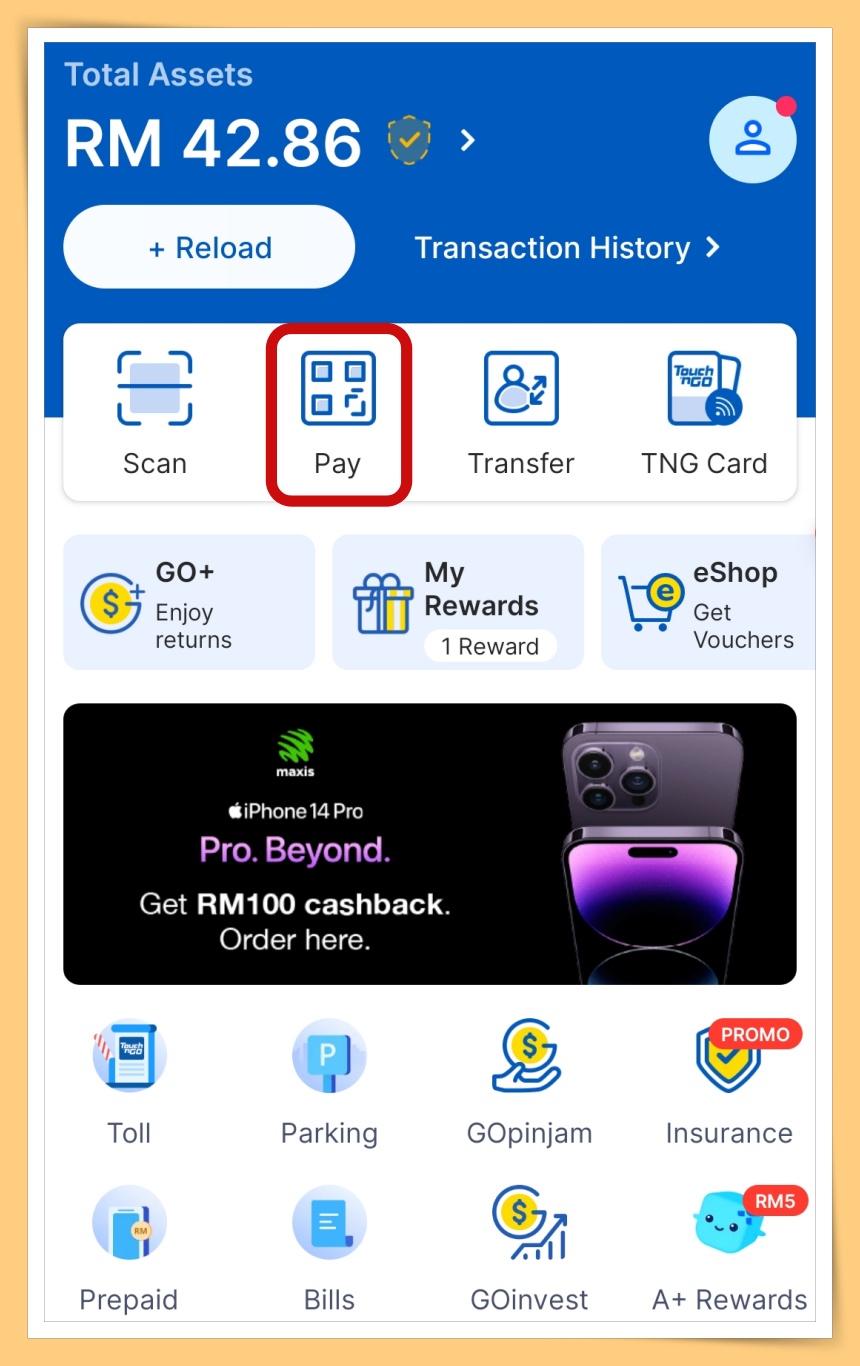View Transaction History
This screenshot has height=1366, width=860.
tap(567, 248)
